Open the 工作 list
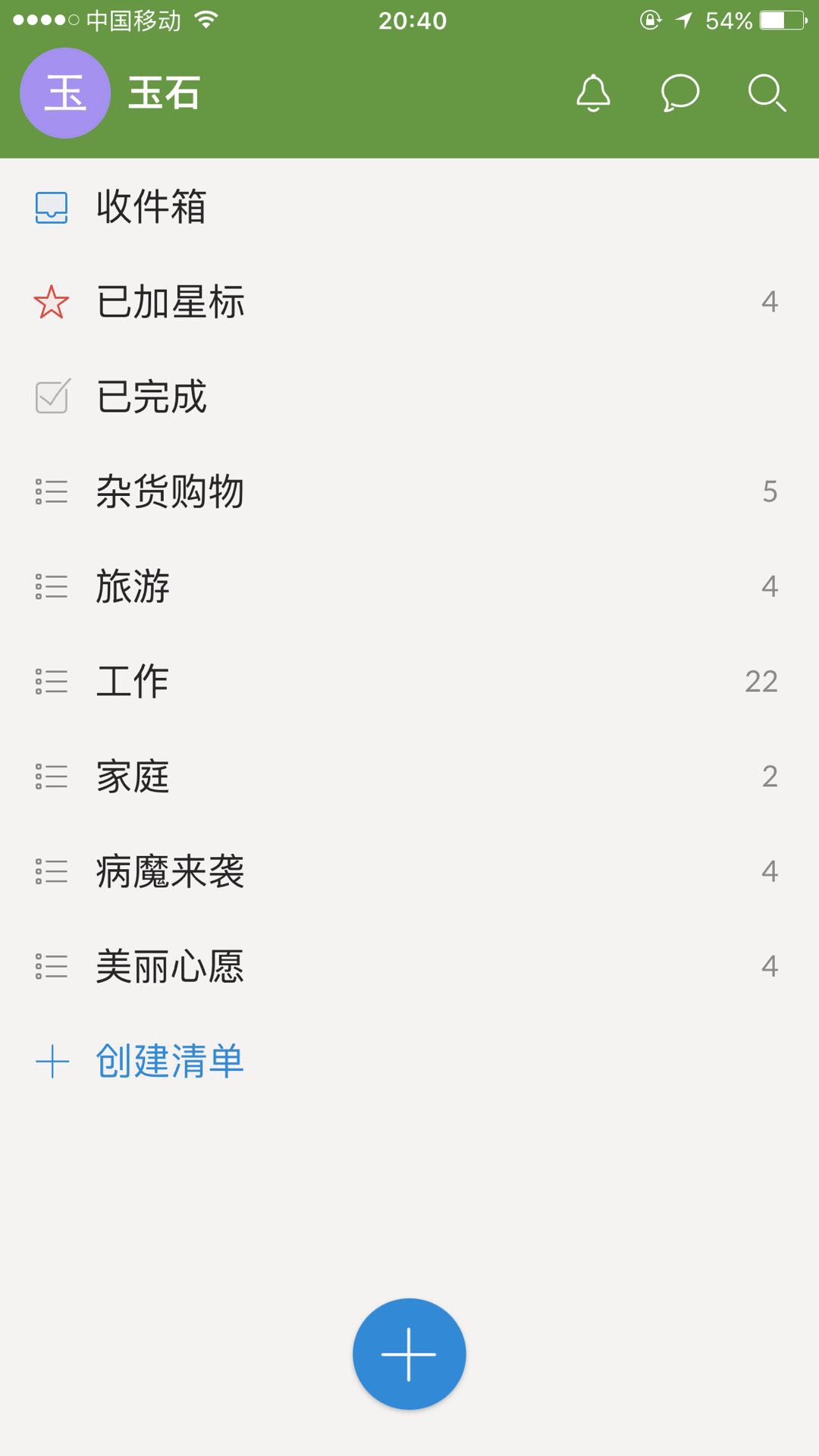819x1456 pixels. click(409, 681)
